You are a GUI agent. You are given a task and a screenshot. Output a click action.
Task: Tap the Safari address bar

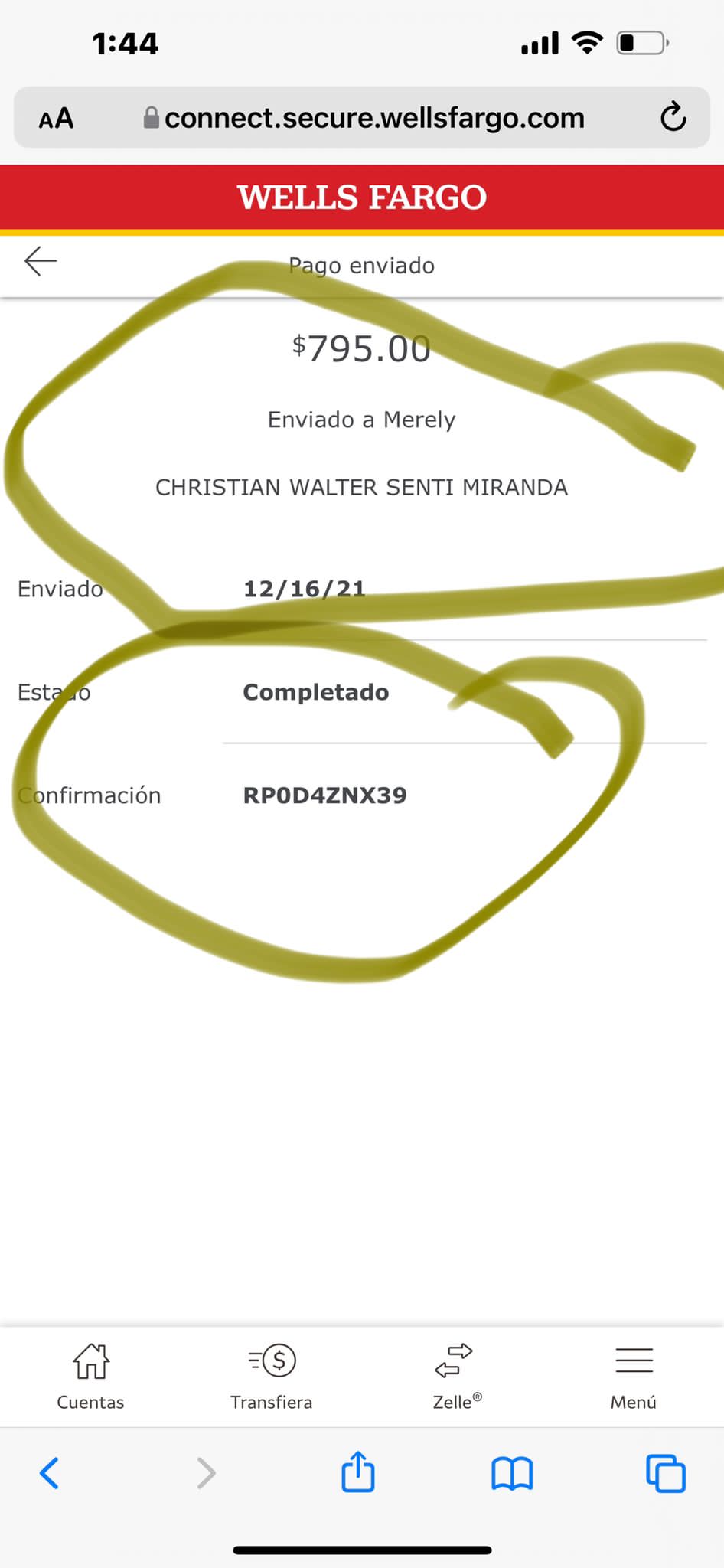click(362, 117)
